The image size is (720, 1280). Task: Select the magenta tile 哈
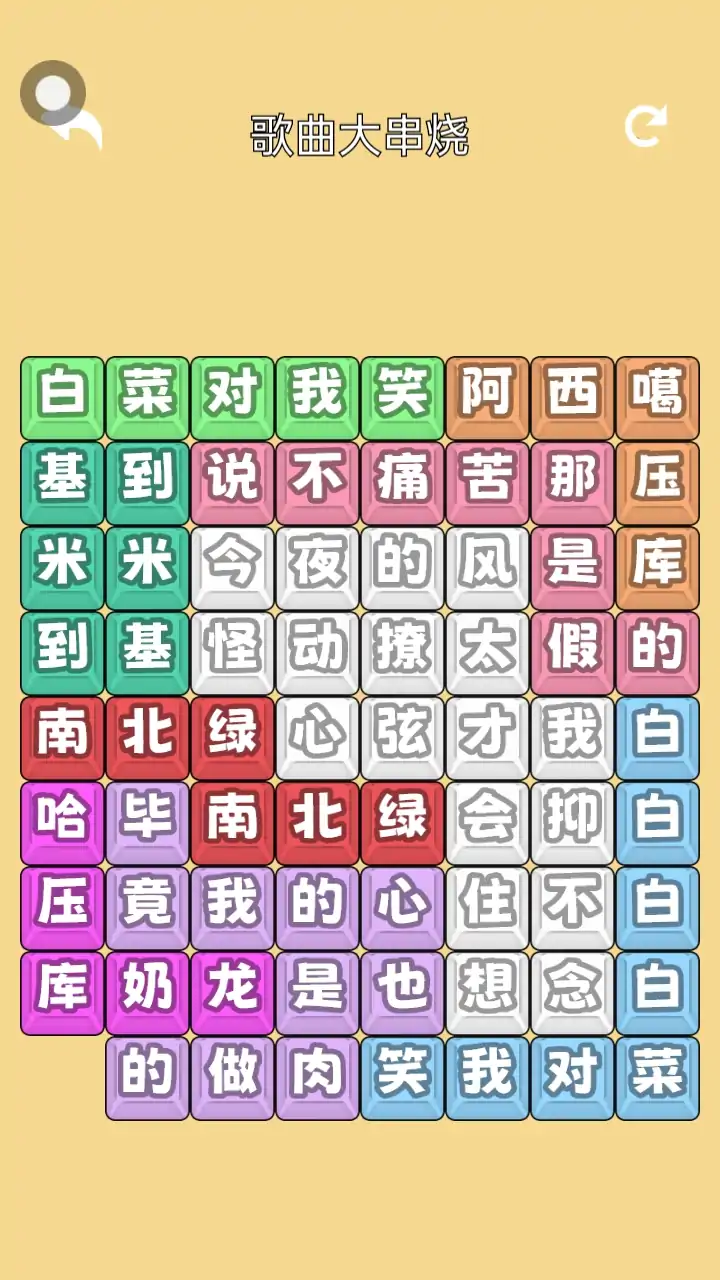[62, 822]
